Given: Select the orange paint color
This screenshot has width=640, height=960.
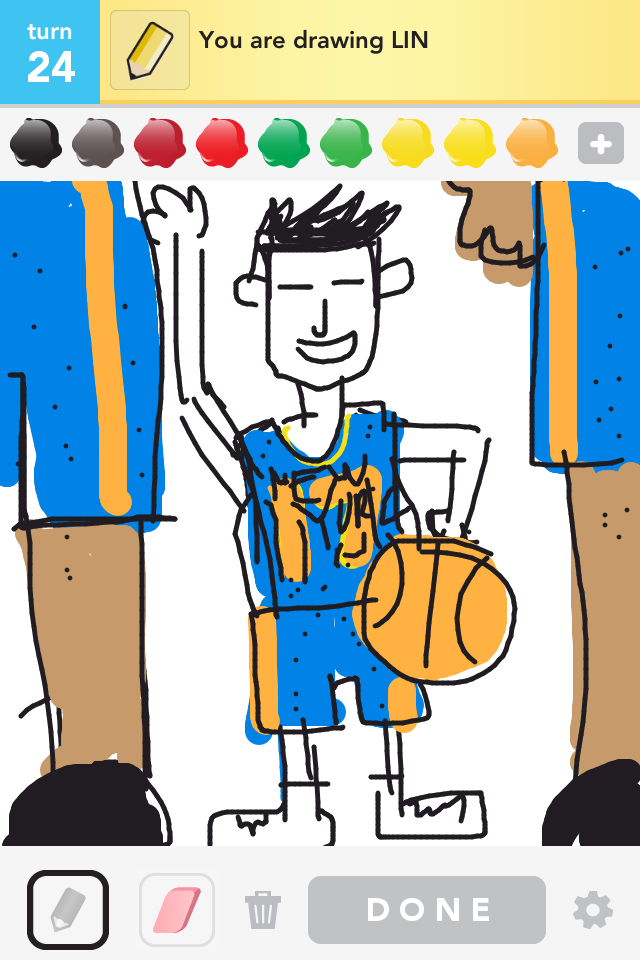Looking at the screenshot, I should 531,143.
